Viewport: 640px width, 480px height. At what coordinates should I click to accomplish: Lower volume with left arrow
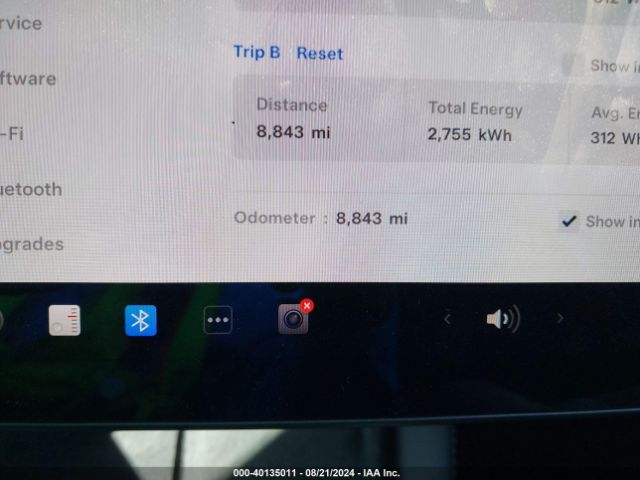tap(447, 319)
